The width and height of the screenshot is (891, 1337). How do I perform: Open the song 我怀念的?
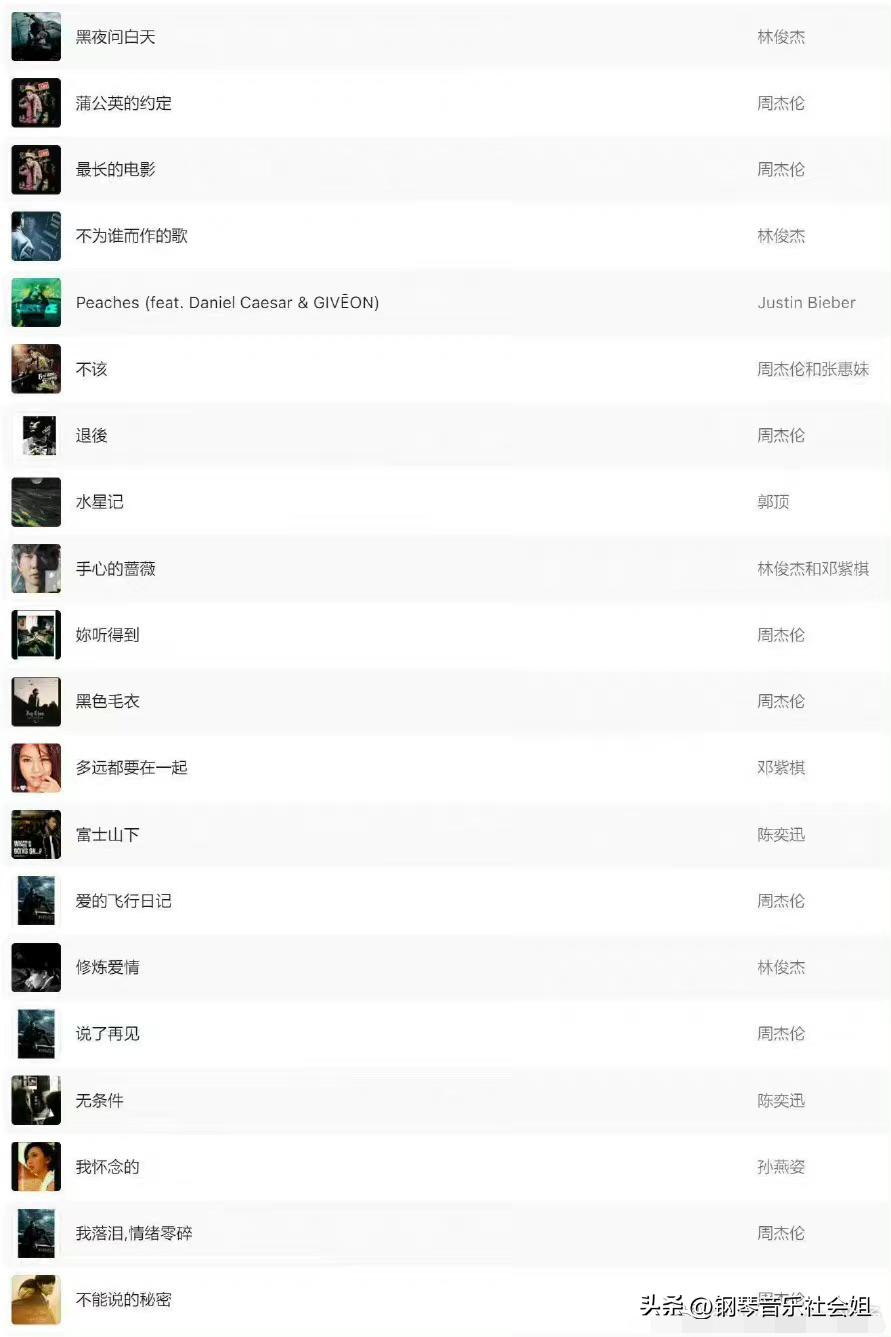click(x=107, y=1166)
